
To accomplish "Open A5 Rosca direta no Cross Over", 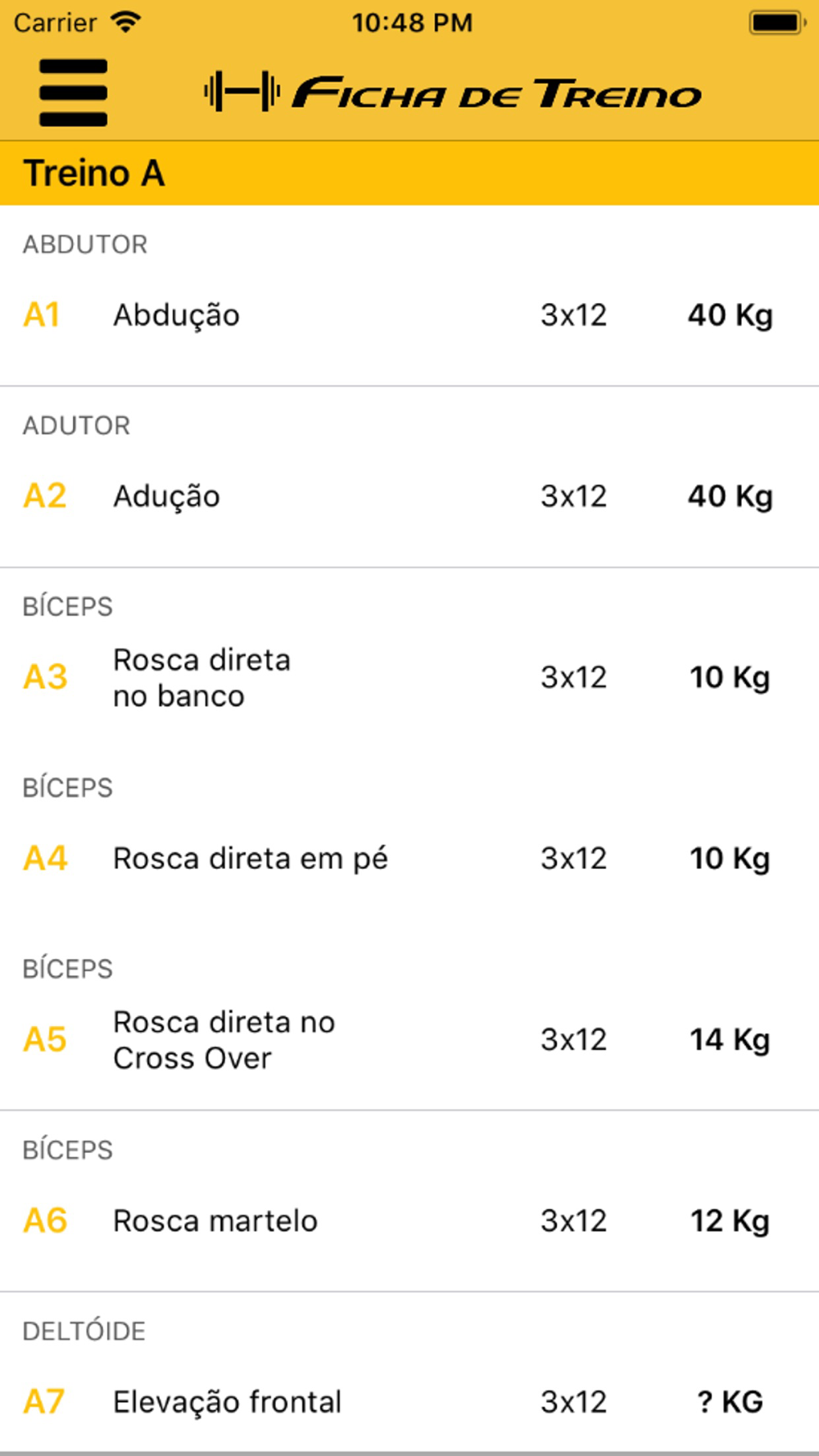I will click(409, 1020).
